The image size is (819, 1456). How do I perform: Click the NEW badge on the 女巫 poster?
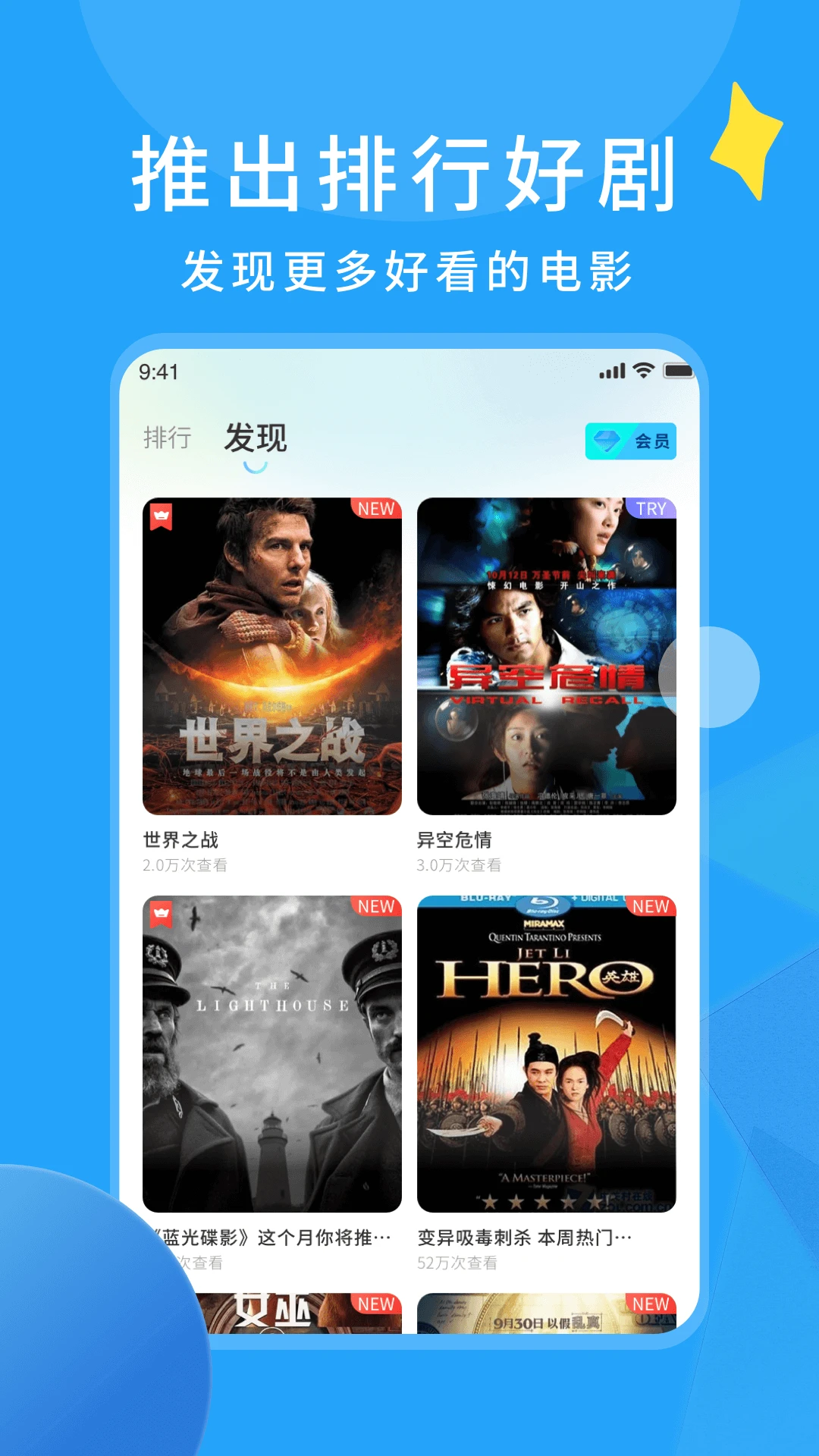click(376, 1304)
